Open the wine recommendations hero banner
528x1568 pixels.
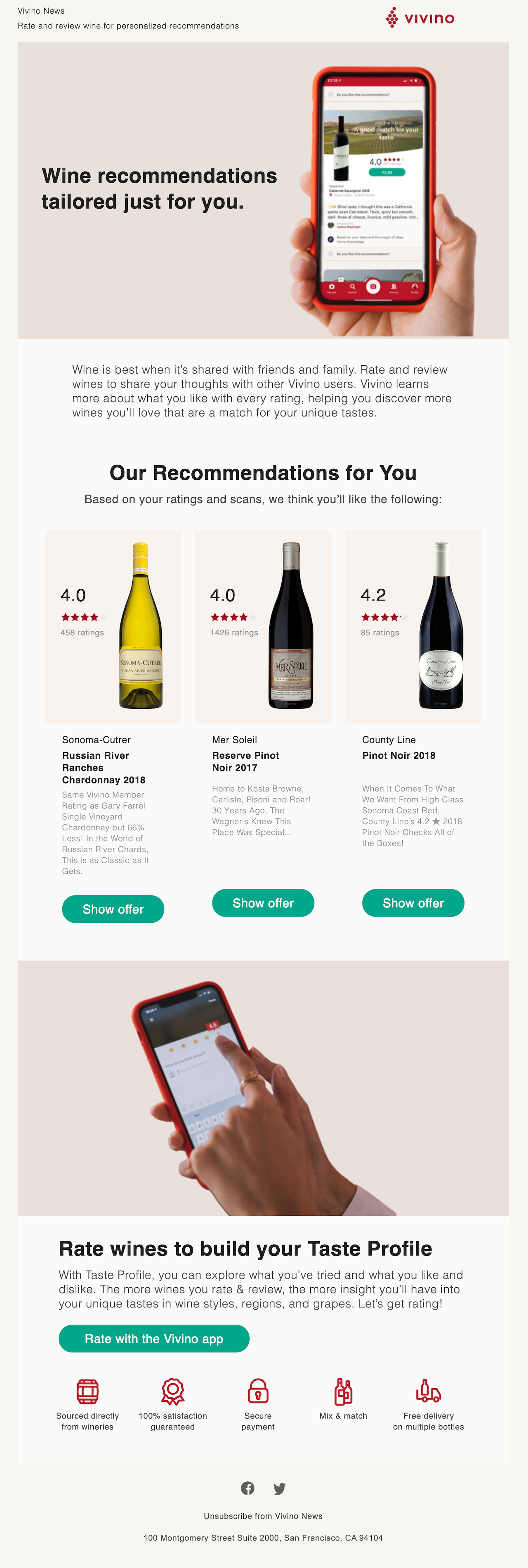(263, 190)
